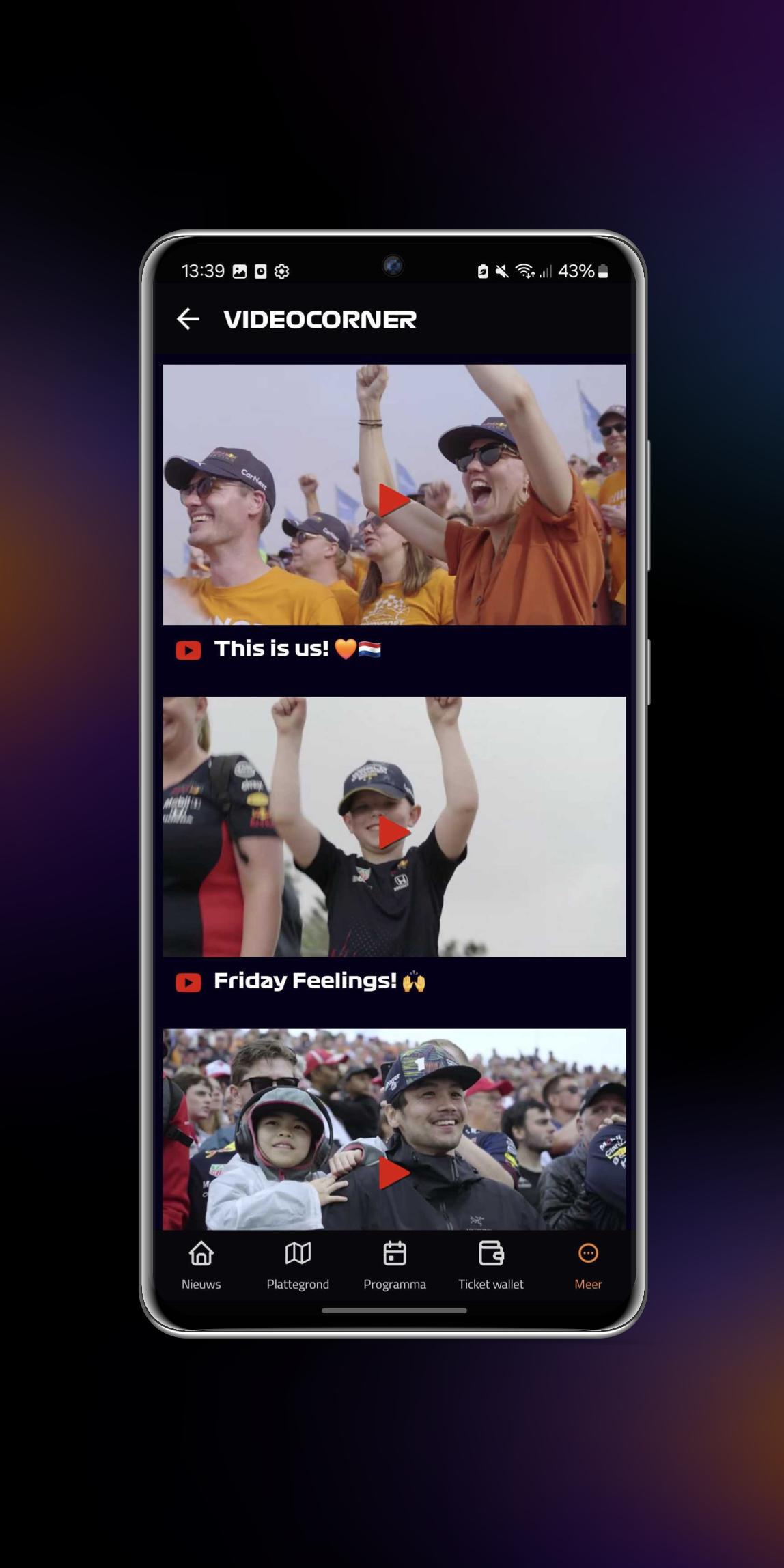Play the 'This is us!' video
This screenshot has height=1568, width=784.
tap(393, 500)
